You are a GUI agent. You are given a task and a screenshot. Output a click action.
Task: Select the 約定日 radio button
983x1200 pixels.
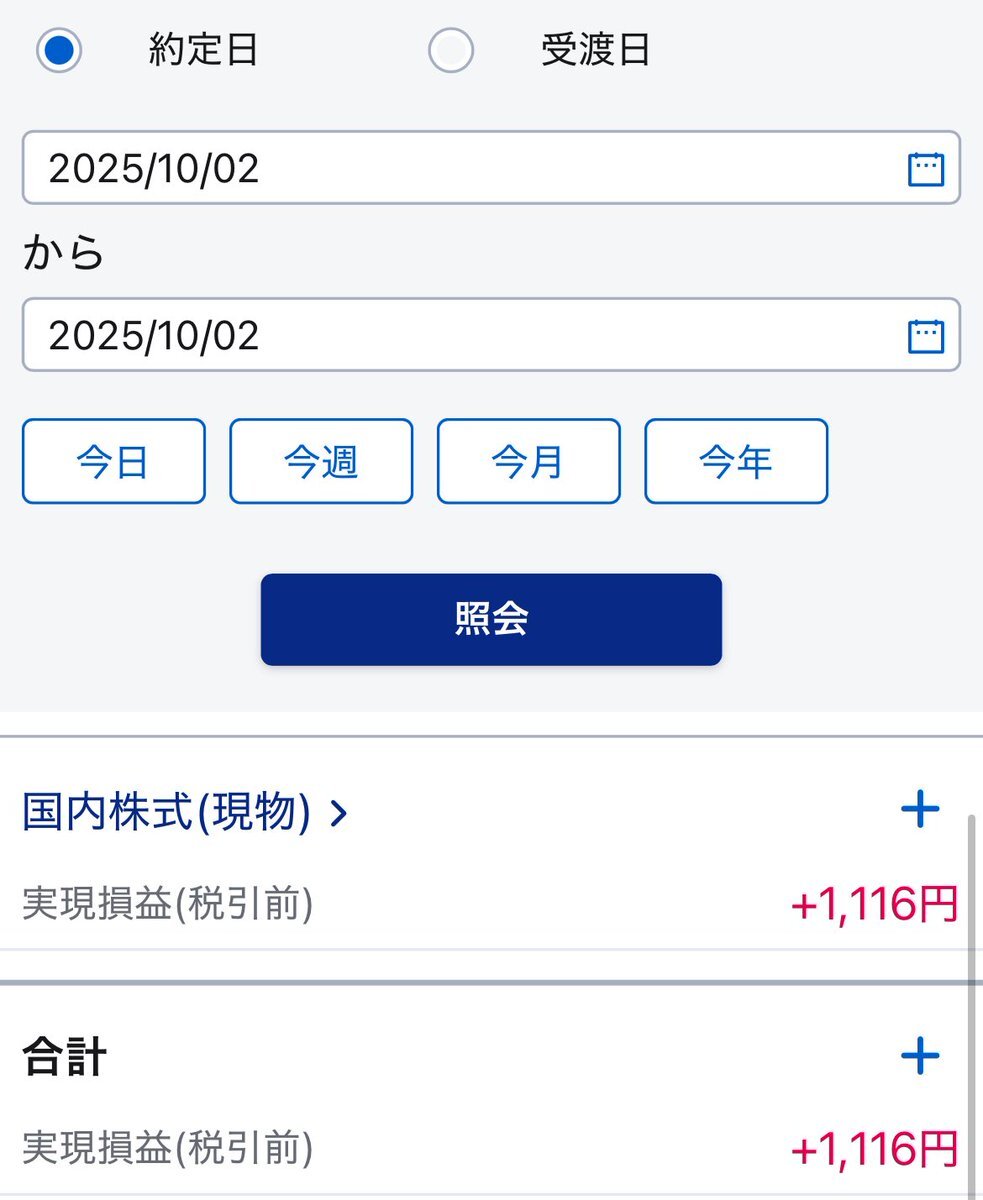[59, 51]
